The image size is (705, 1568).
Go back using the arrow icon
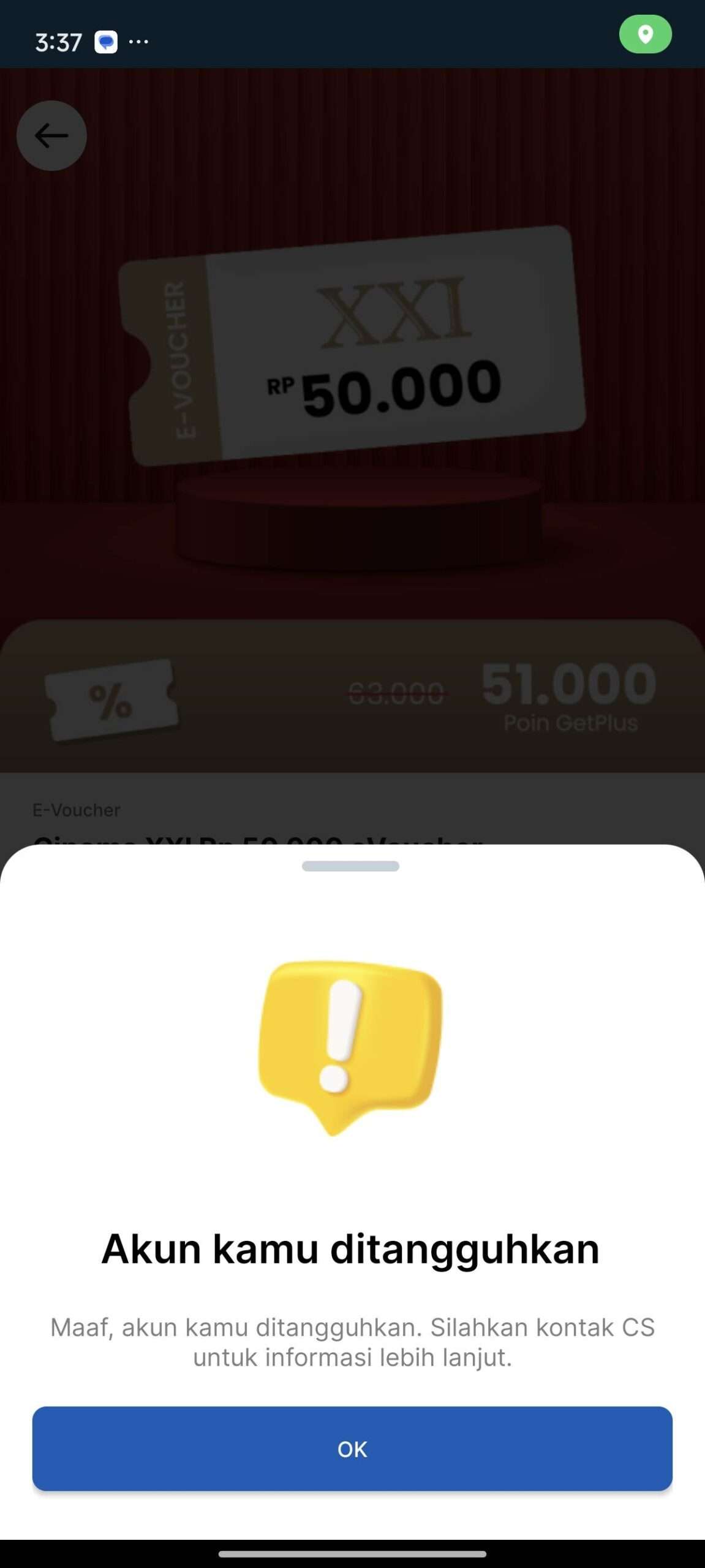[51, 135]
